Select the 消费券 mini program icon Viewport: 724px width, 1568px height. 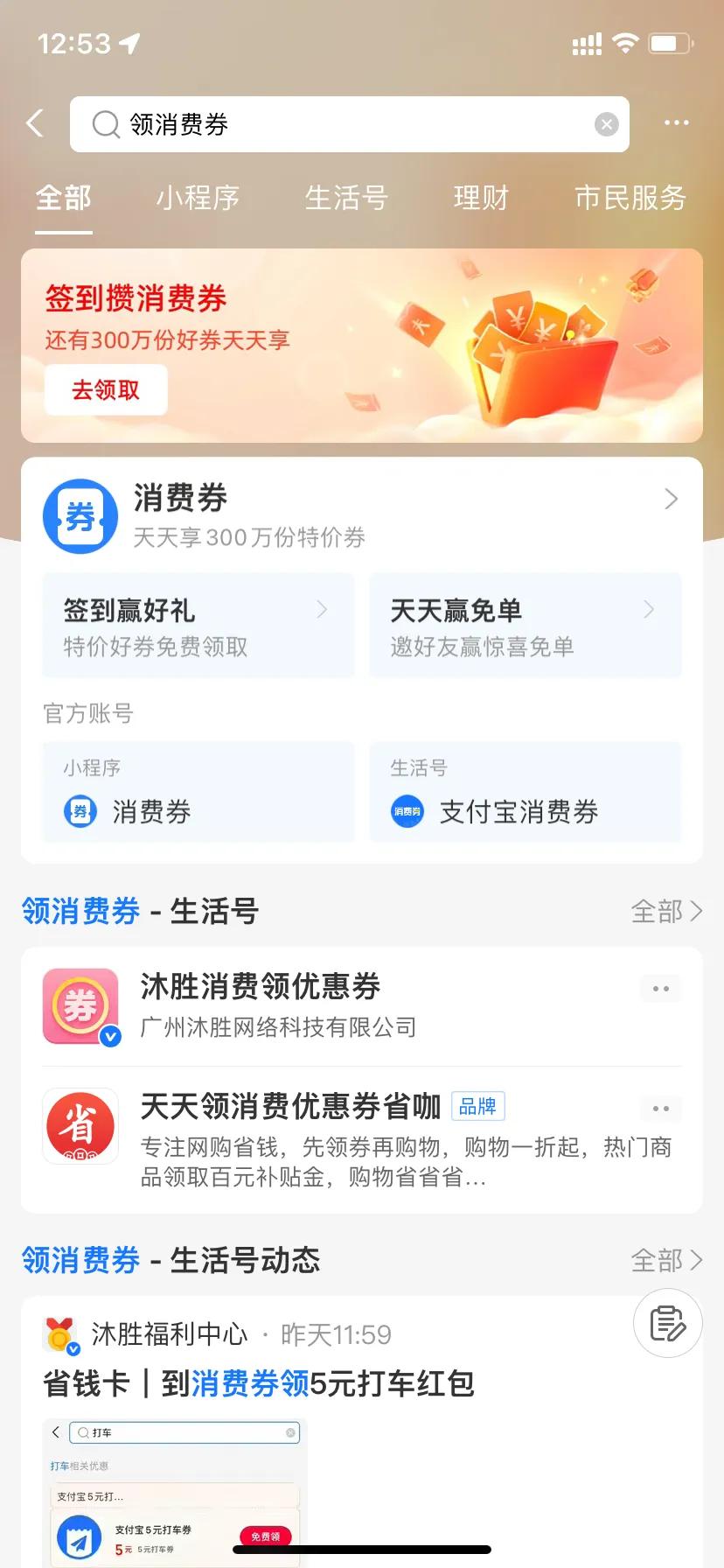click(x=80, y=811)
